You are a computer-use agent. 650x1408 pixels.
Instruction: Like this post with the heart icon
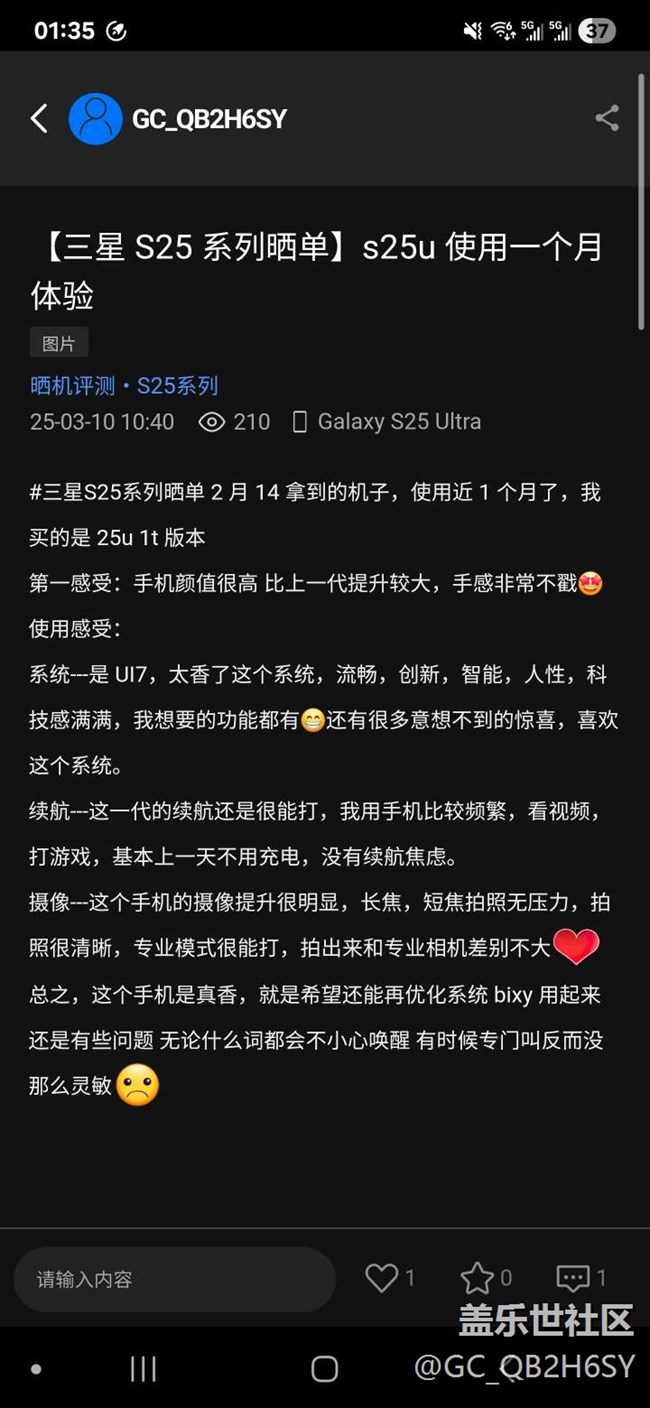tap(382, 1277)
